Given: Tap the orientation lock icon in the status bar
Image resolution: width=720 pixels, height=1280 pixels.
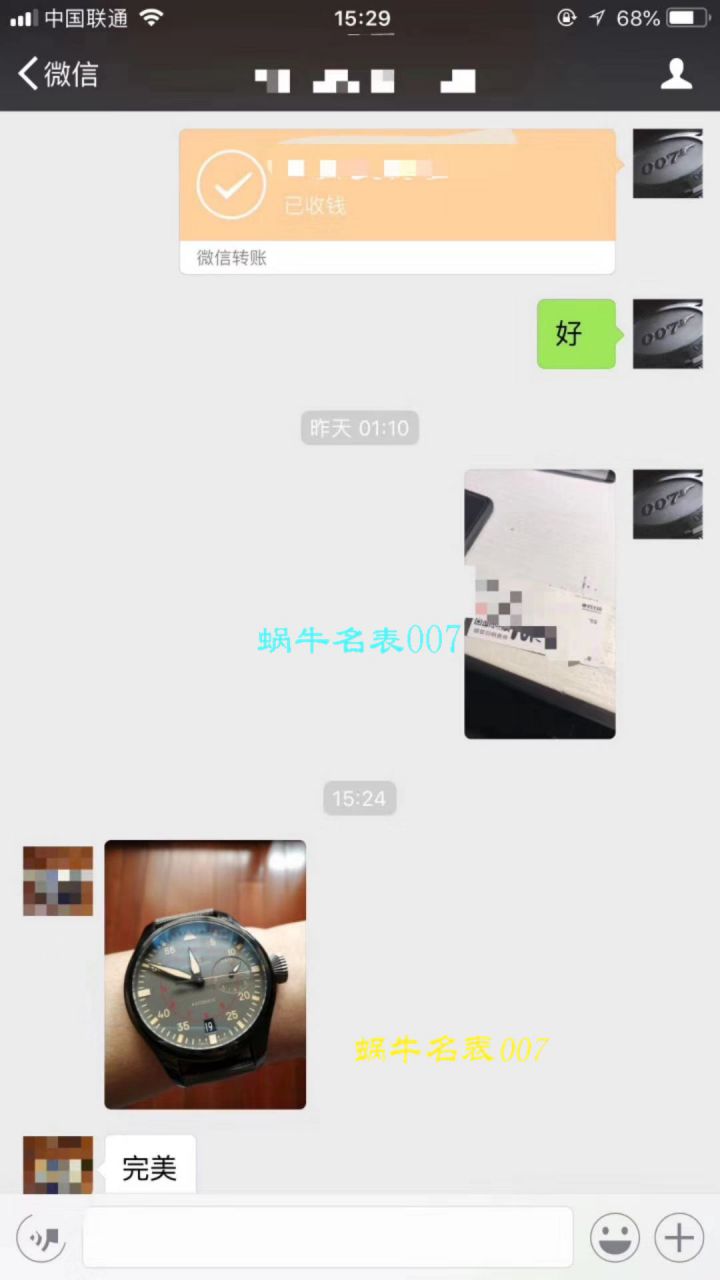Looking at the screenshot, I should coord(568,16).
